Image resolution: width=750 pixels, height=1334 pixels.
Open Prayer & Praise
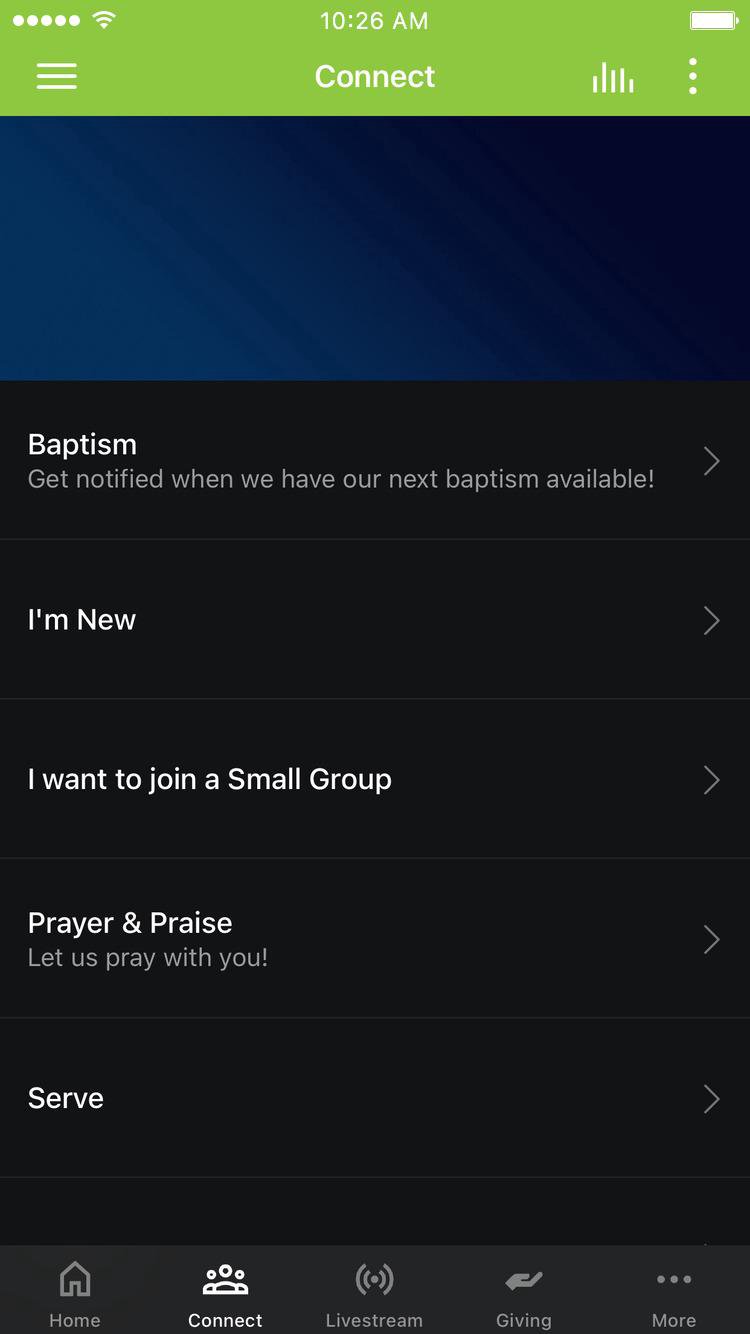tap(375, 939)
